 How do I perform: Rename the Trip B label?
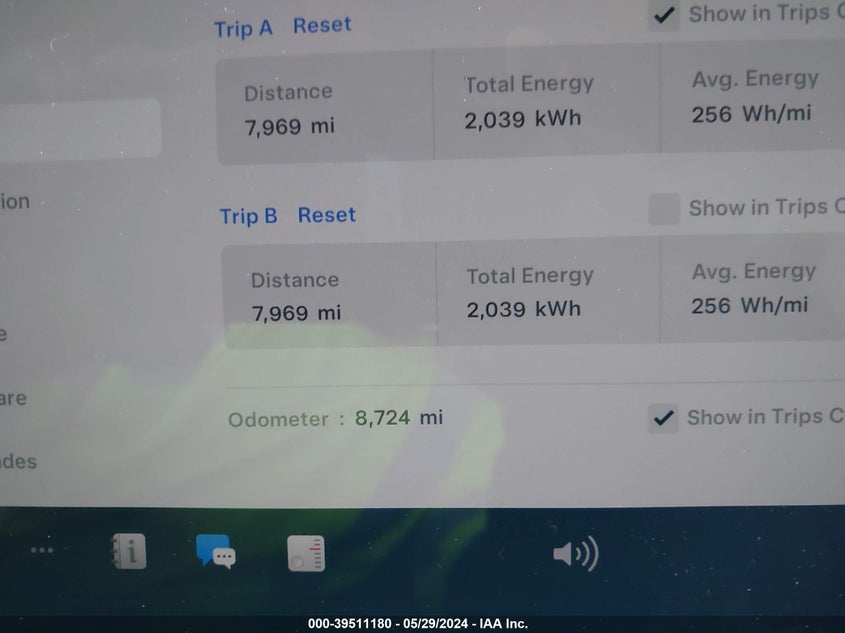point(248,216)
